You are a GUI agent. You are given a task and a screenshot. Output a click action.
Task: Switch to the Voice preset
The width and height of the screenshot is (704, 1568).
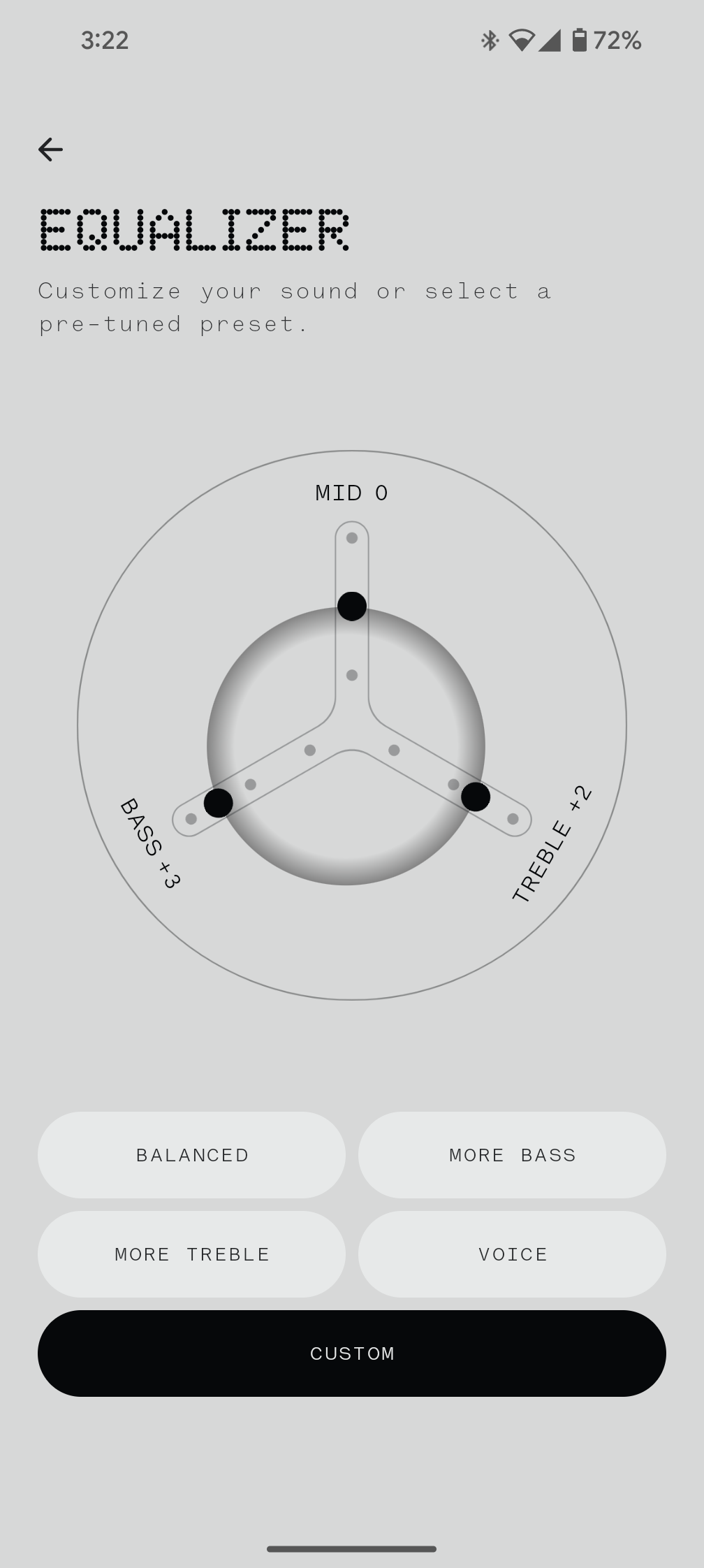(x=512, y=1254)
